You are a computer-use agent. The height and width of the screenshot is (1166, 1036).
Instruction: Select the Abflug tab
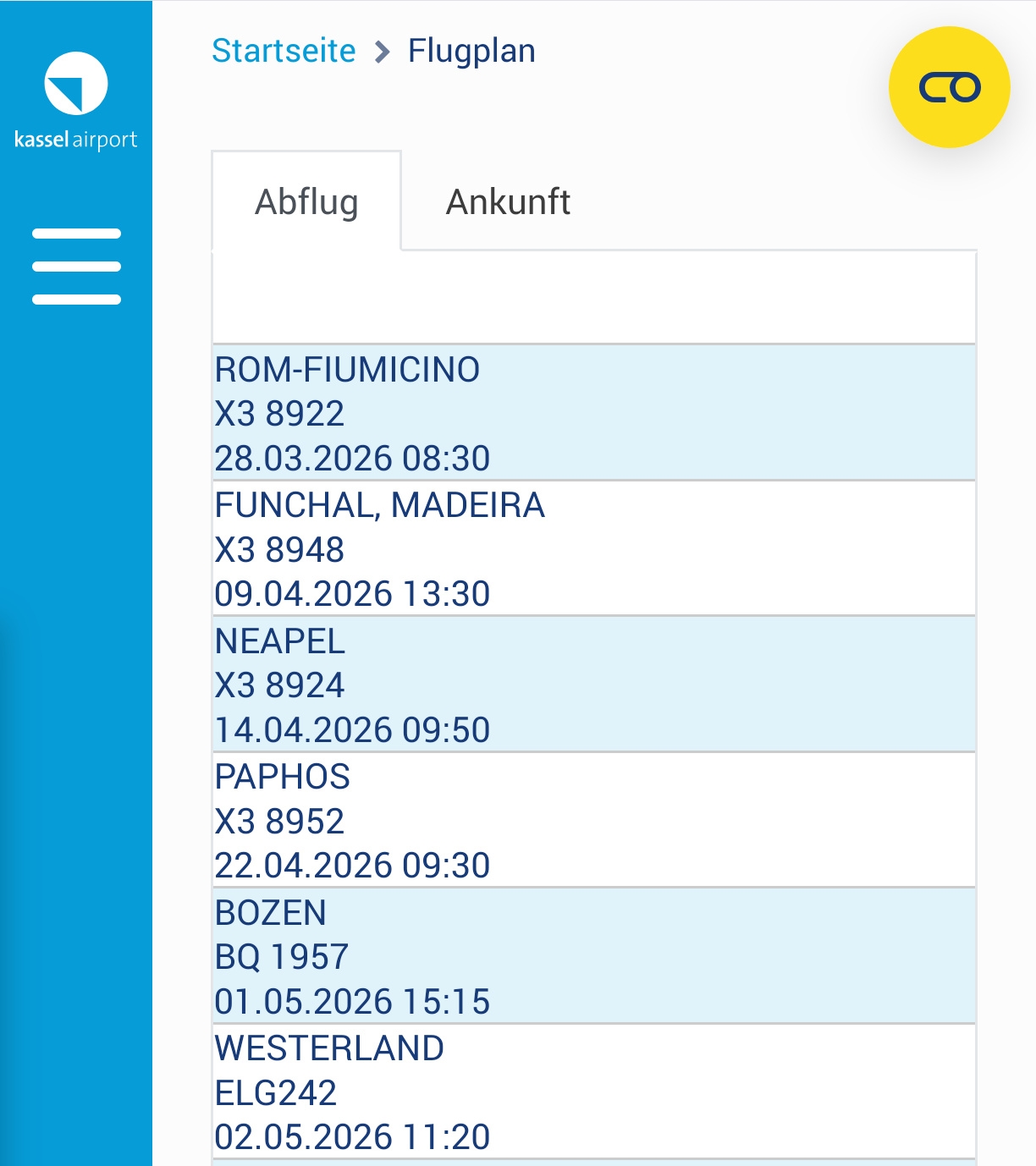click(306, 202)
